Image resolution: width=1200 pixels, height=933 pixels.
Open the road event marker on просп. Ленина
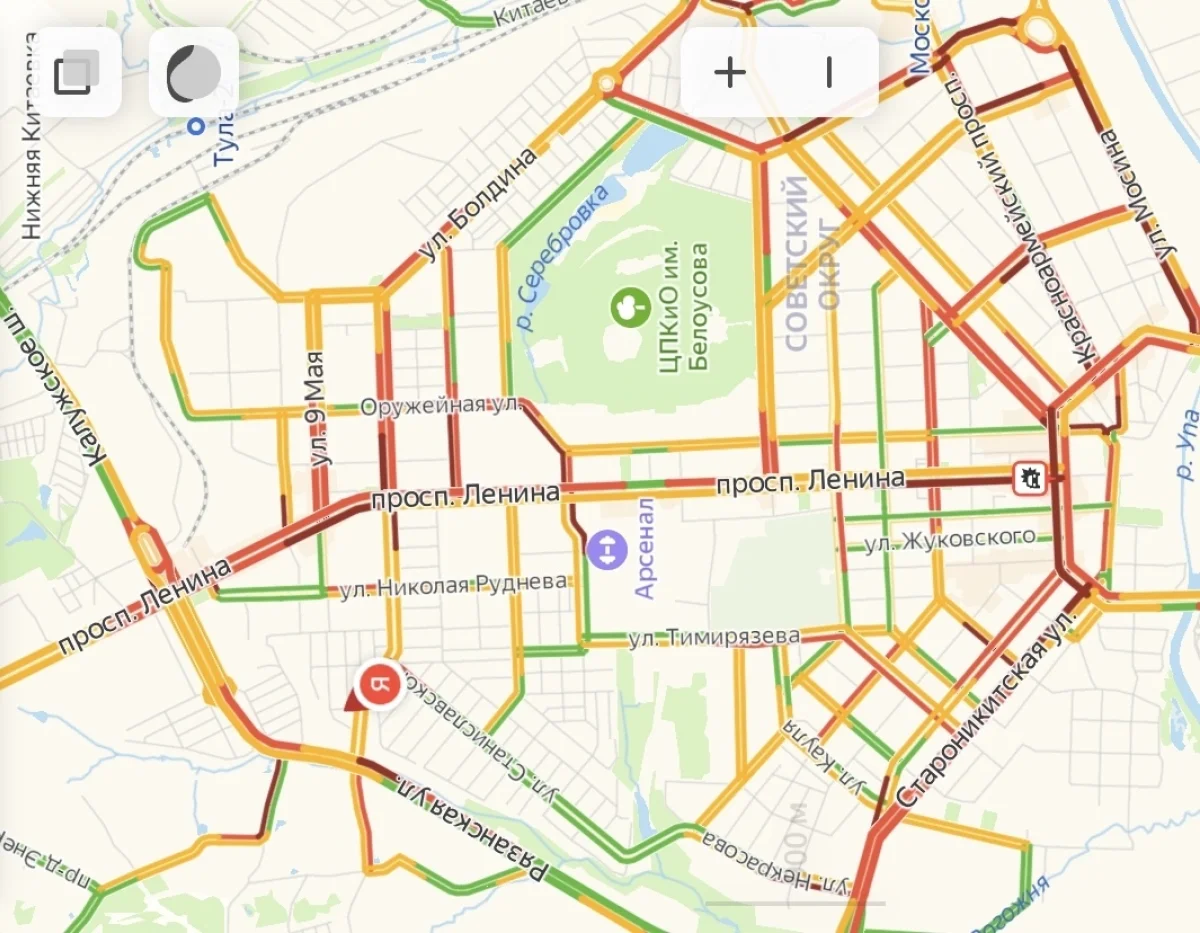tap(1029, 478)
